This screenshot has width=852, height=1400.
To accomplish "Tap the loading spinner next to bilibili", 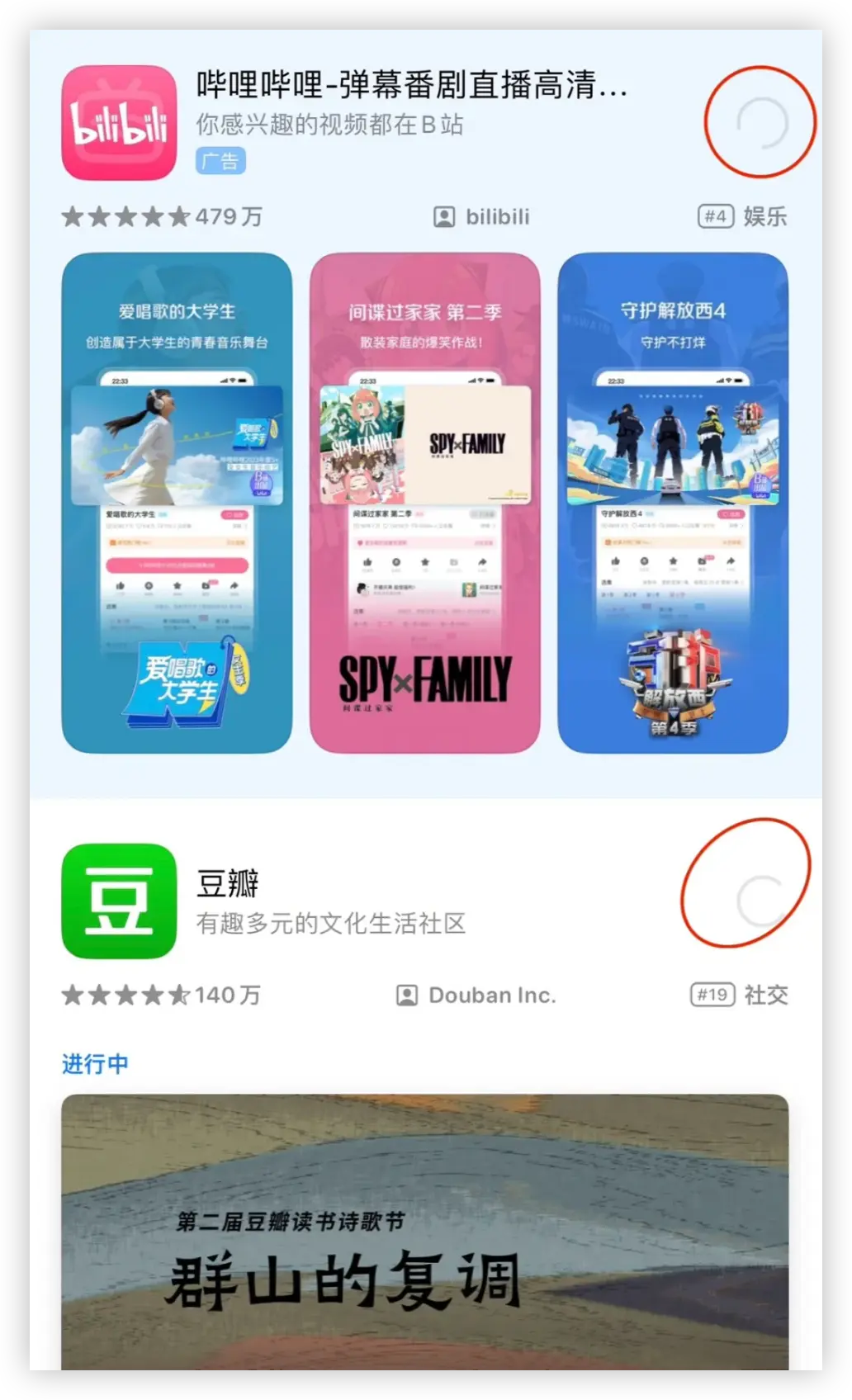I will (x=761, y=123).
